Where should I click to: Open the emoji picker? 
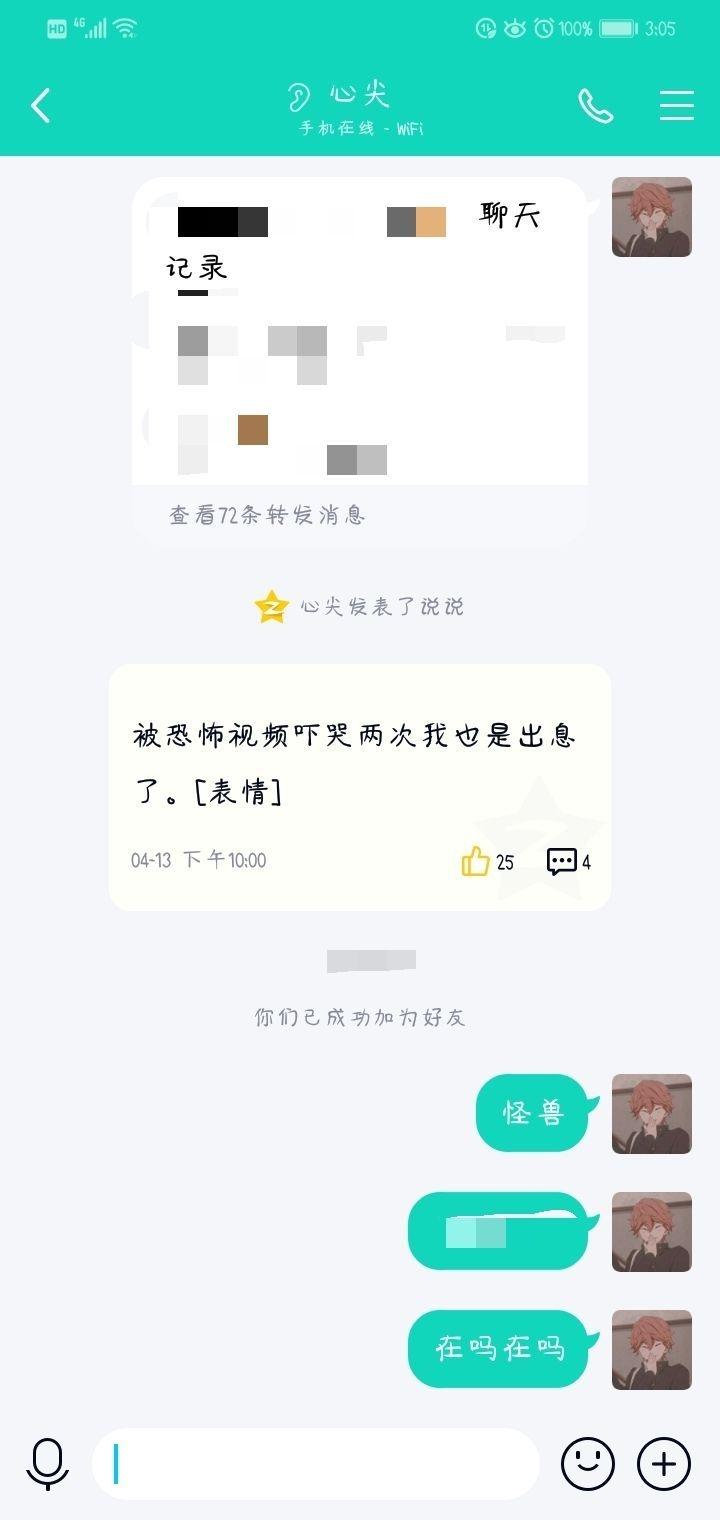tap(587, 1464)
